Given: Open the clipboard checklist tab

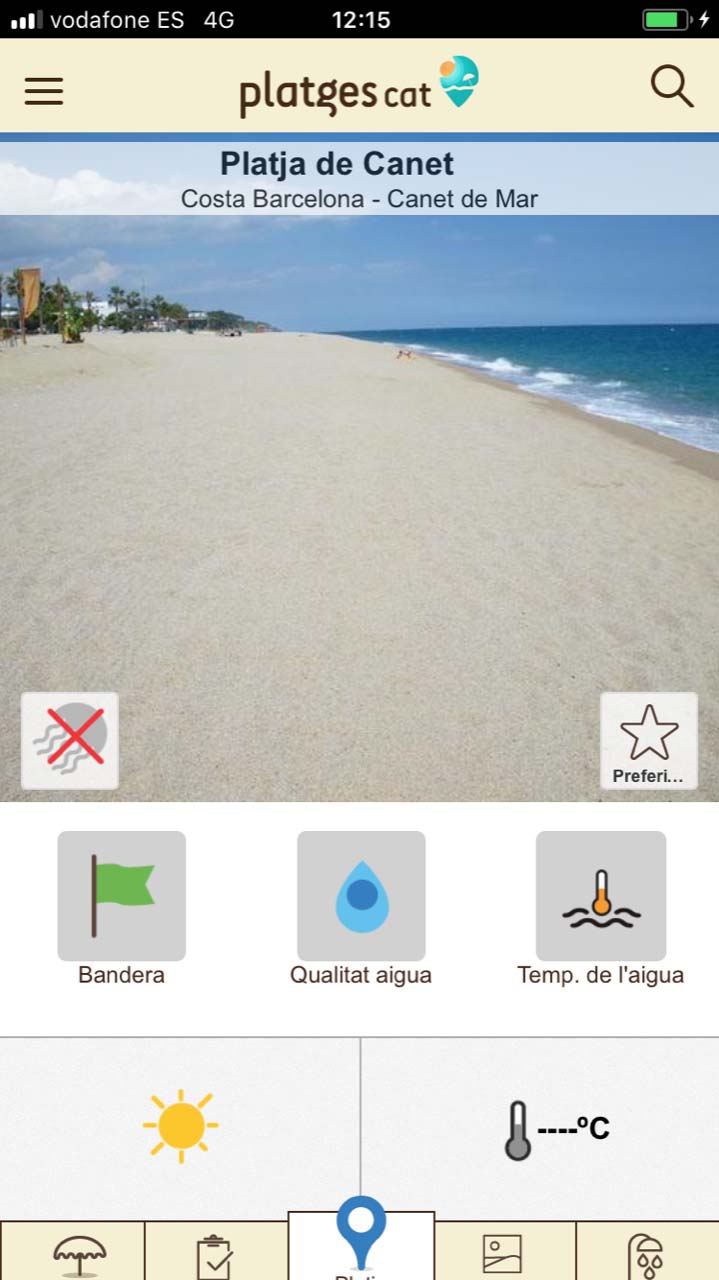Looking at the screenshot, I should click(215, 1254).
